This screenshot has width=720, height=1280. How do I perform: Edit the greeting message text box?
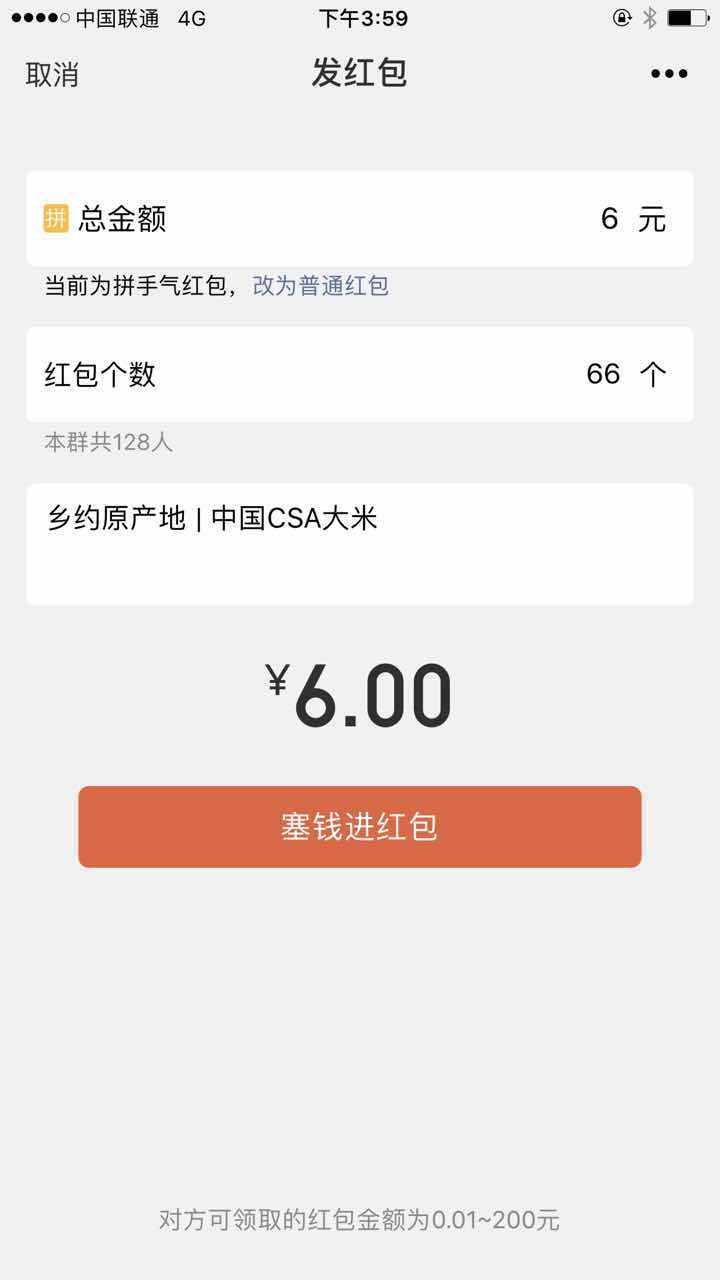point(359,544)
